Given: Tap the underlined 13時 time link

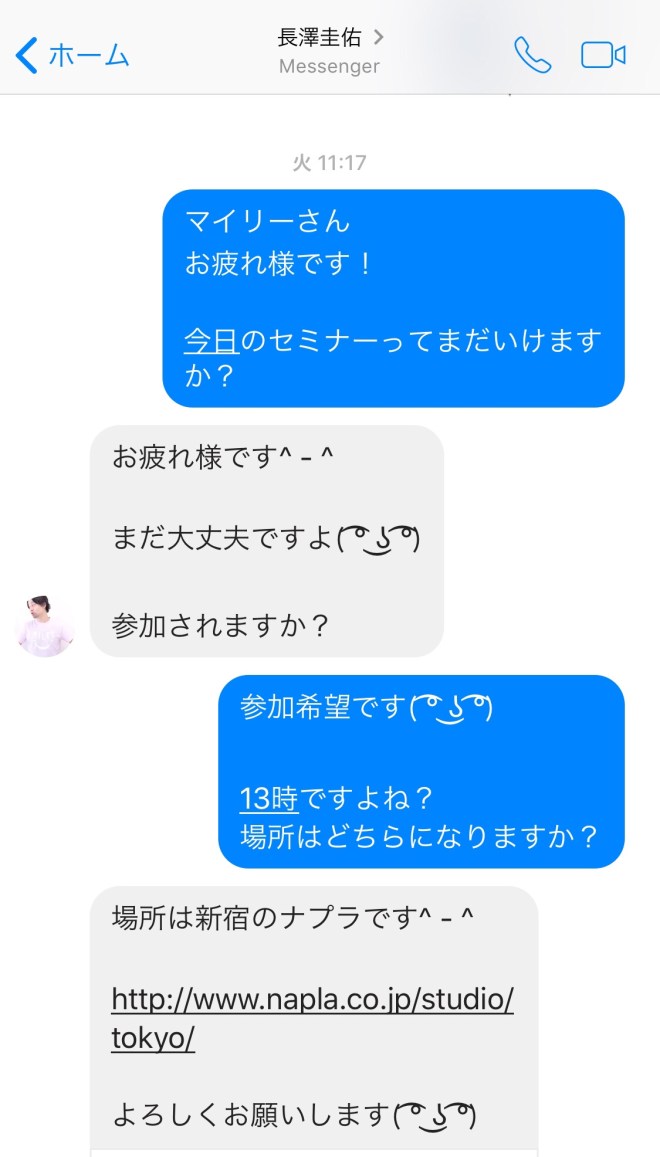Looking at the screenshot, I should (269, 799).
